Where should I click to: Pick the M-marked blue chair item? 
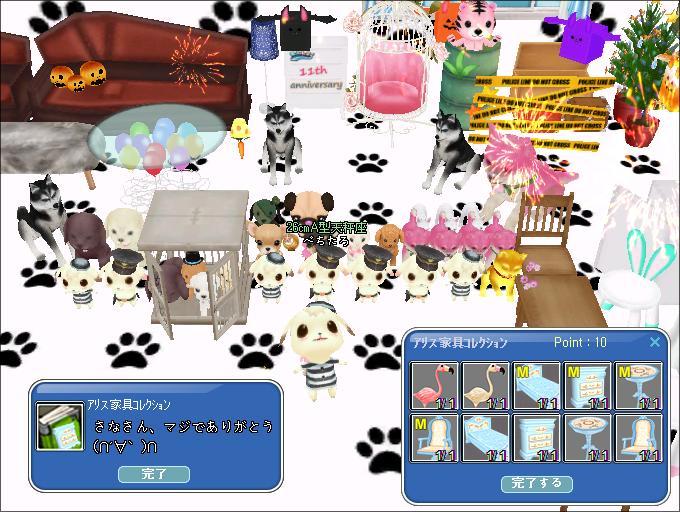(434, 438)
